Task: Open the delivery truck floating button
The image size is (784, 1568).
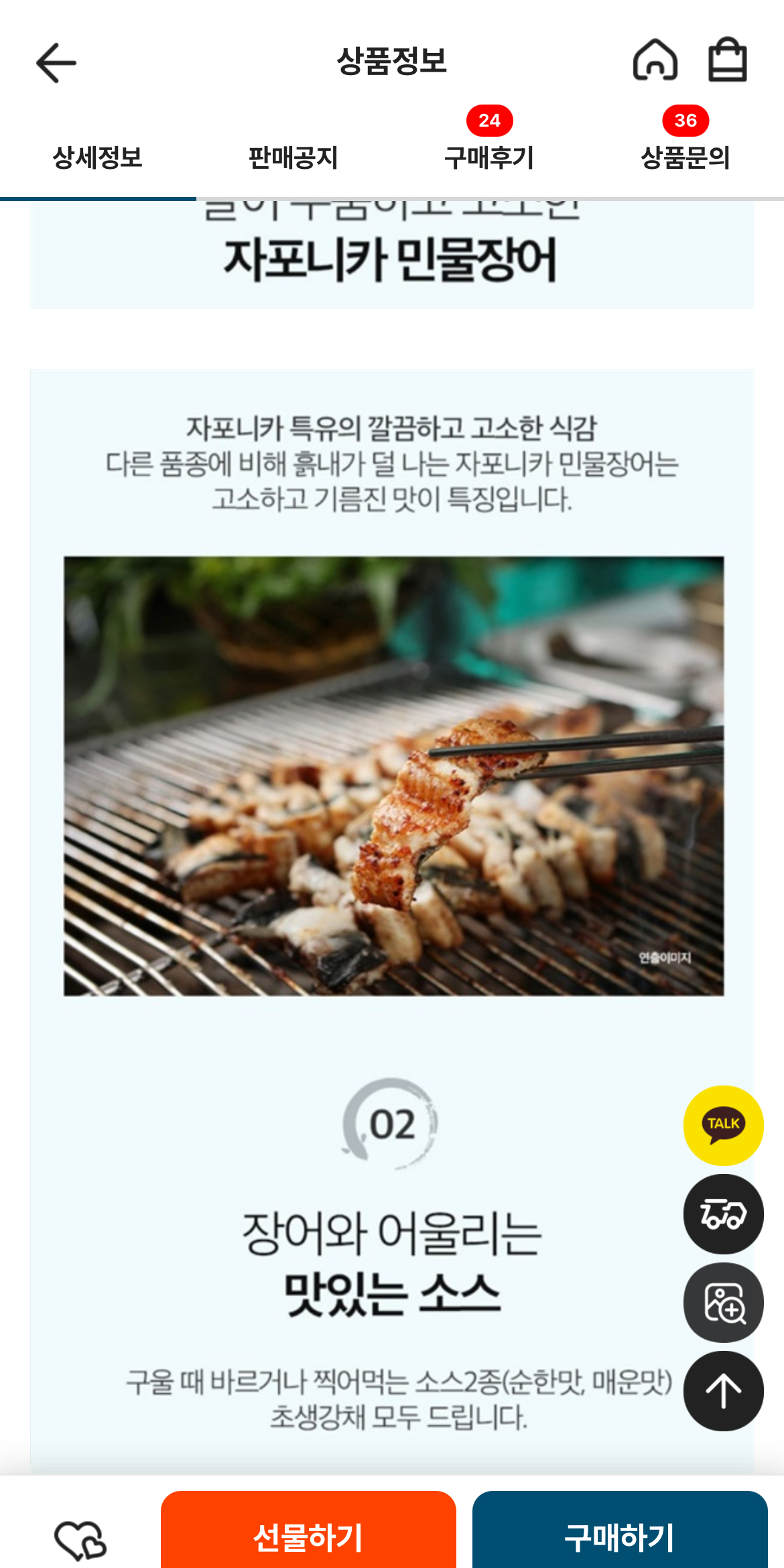Action: pyautogui.click(x=723, y=1214)
